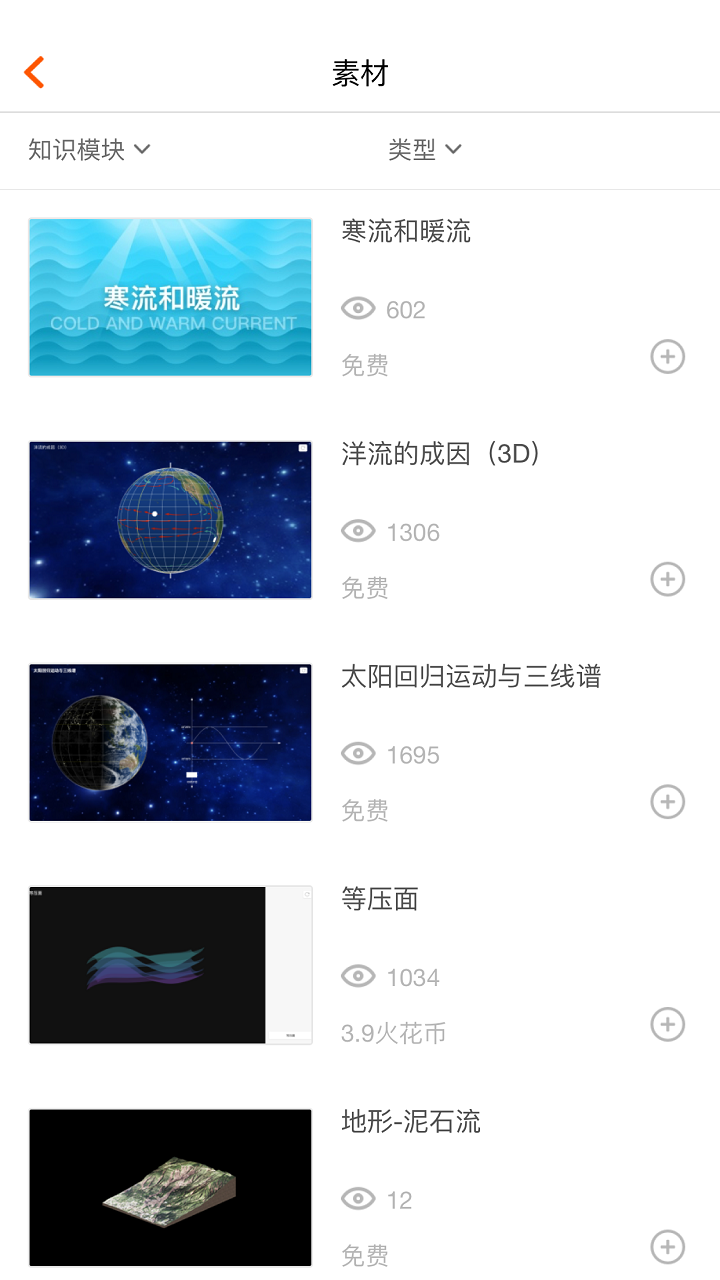Screen dimensions: 720x1280
Task: Click the eye view icon beside 寒流和暖流
Action: click(359, 309)
